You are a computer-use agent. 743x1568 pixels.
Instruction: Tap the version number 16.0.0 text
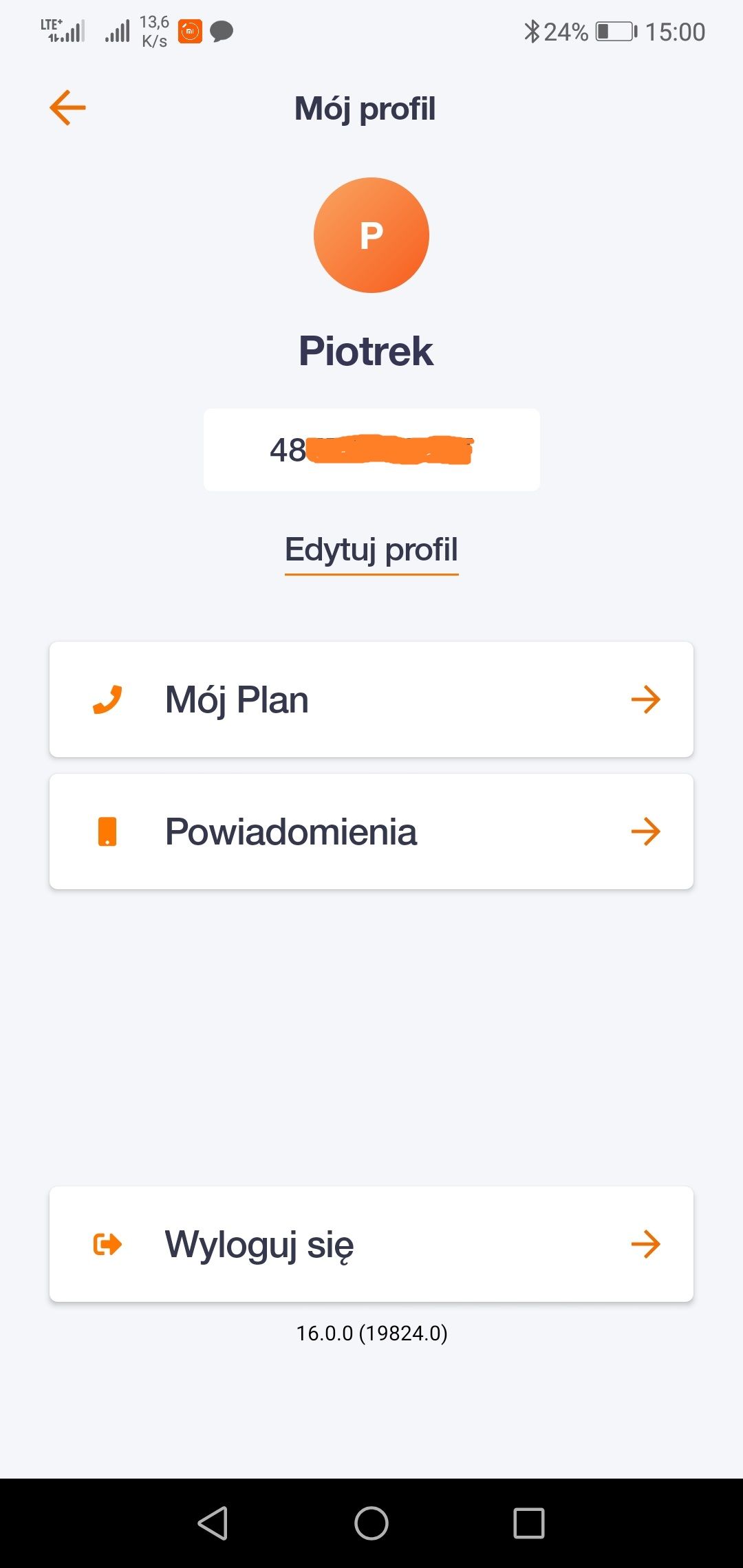[x=371, y=1334]
